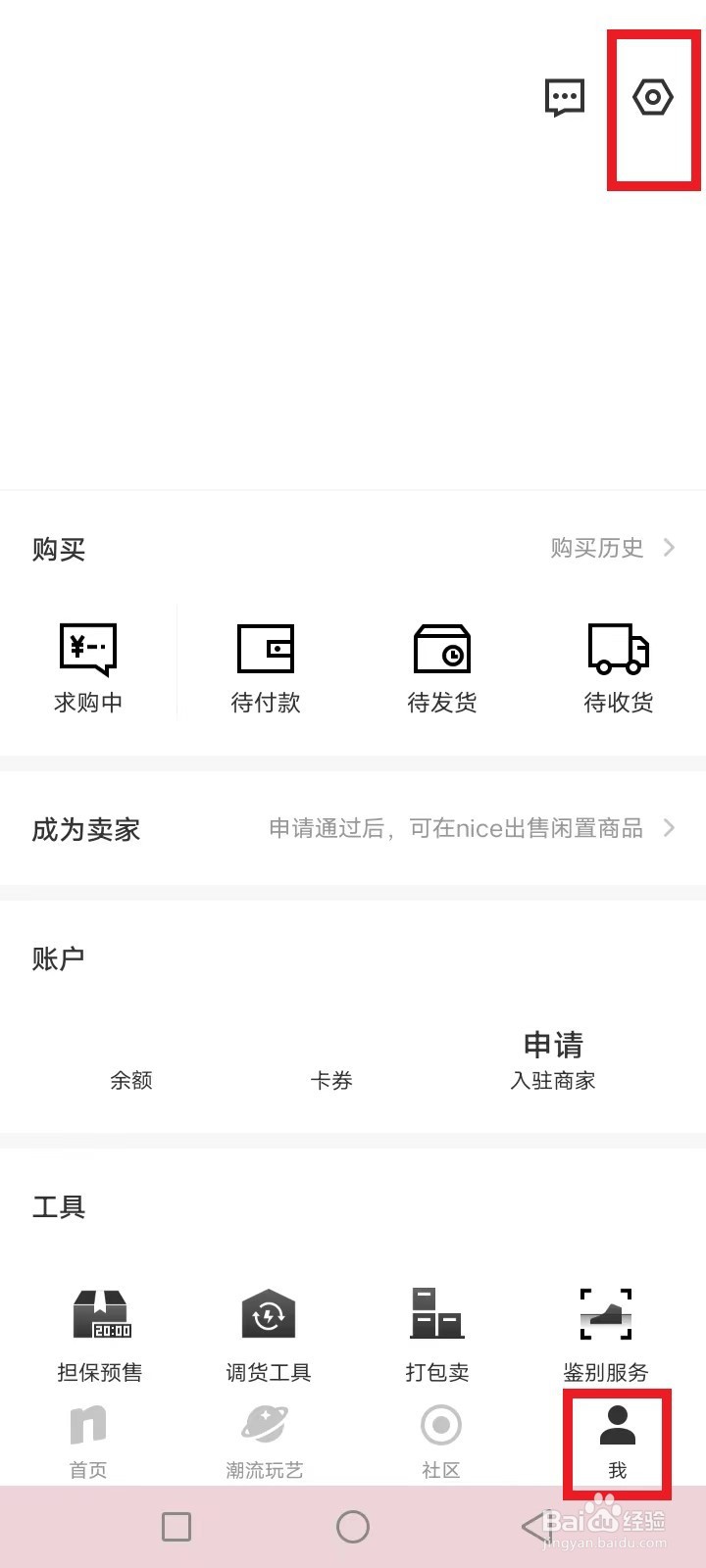Tap the Android circle home button
Screen dimensions: 706x1568
pyautogui.click(x=353, y=1526)
